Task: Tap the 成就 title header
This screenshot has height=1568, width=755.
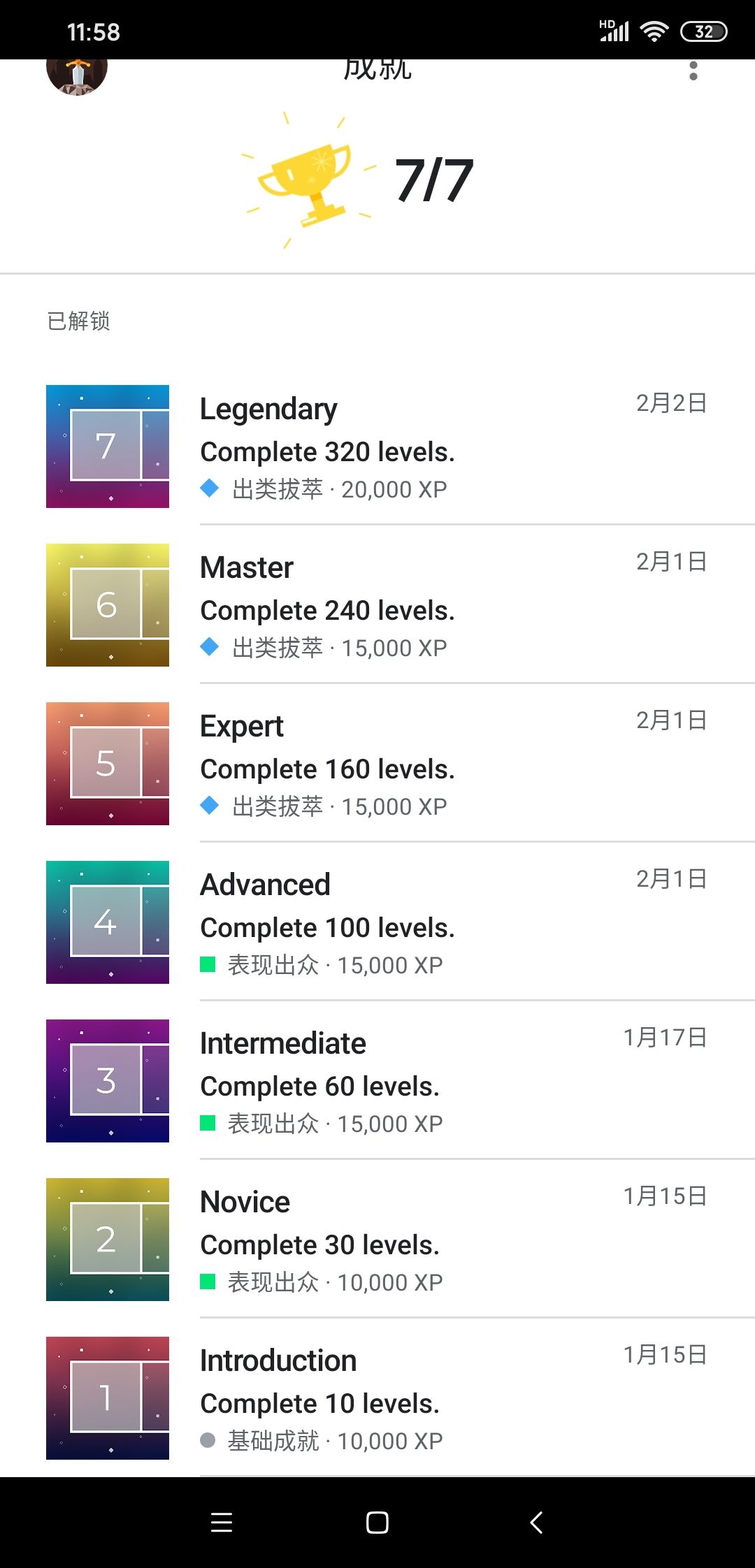Action: pos(377,70)
